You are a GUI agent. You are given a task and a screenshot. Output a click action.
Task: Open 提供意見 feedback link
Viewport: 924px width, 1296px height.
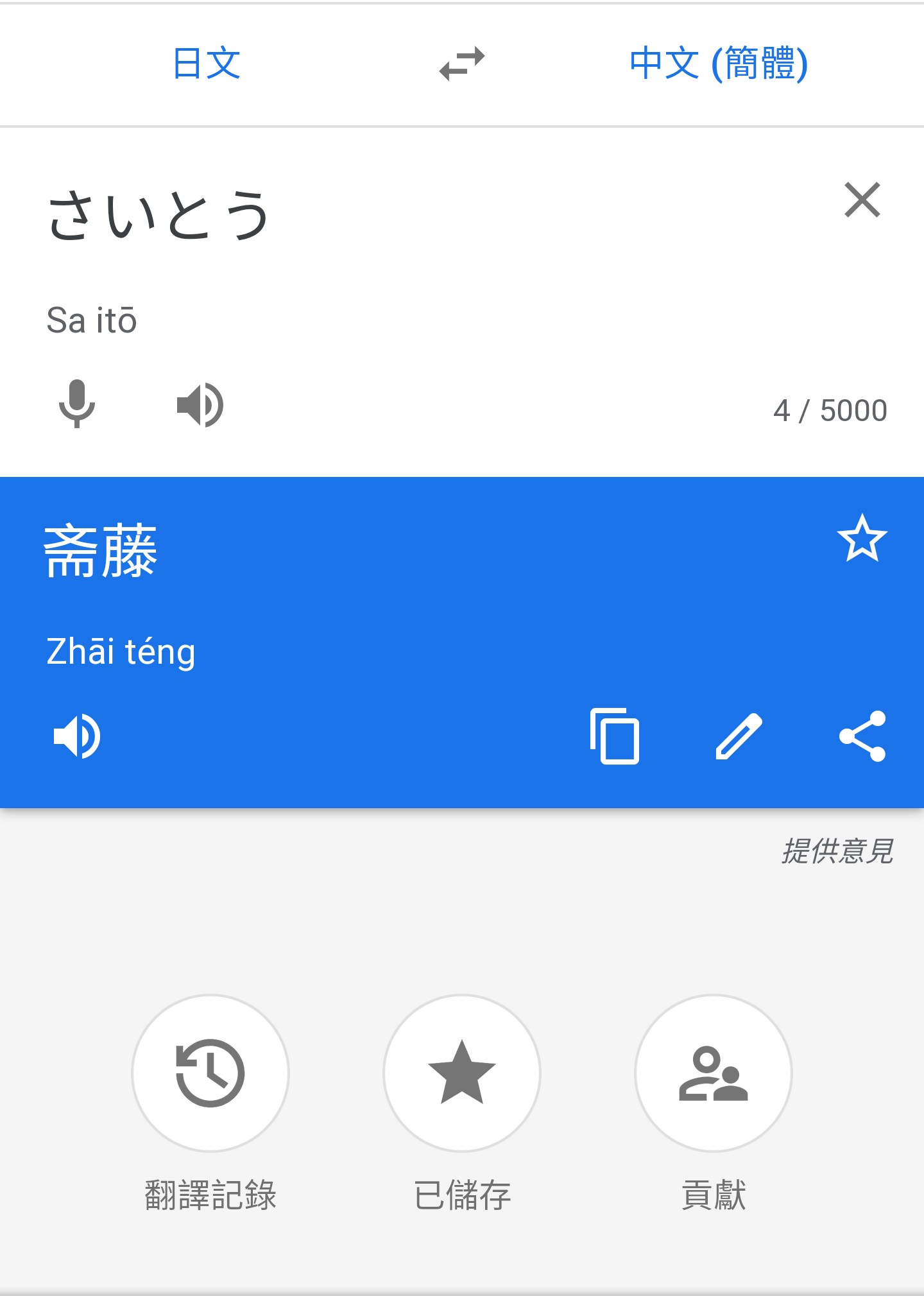(837, 851)
